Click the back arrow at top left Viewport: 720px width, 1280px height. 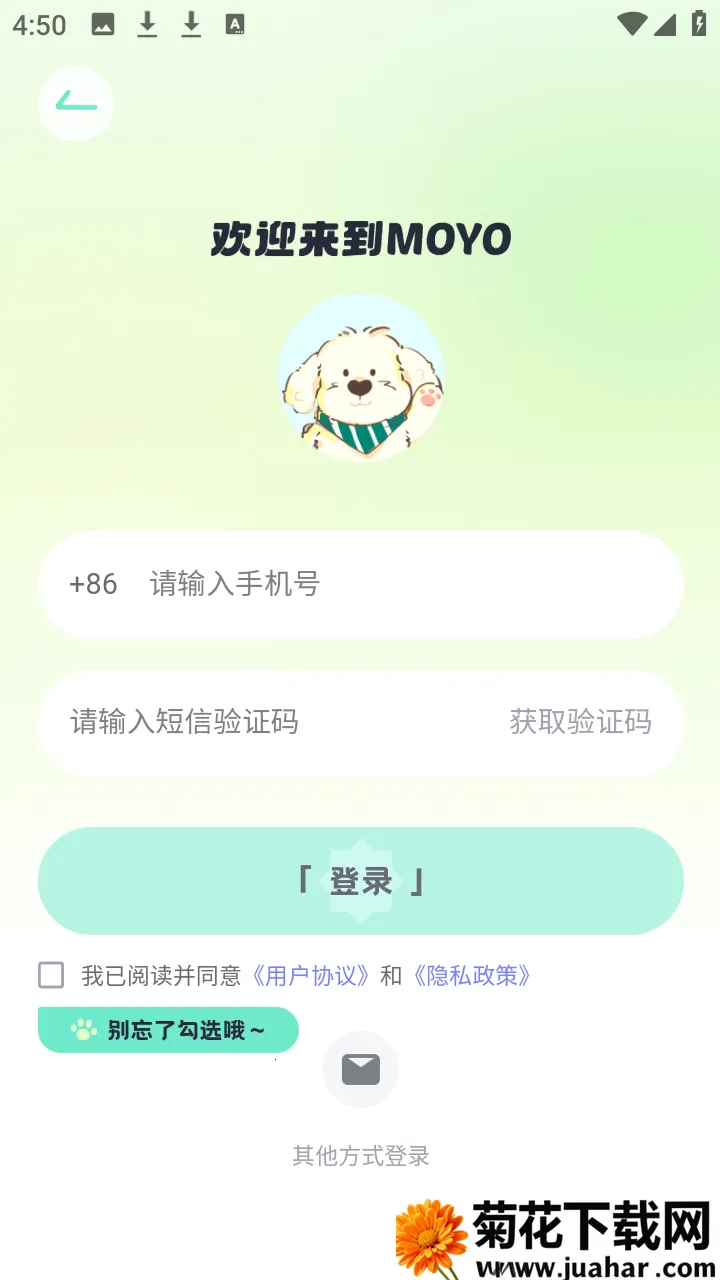76,104
